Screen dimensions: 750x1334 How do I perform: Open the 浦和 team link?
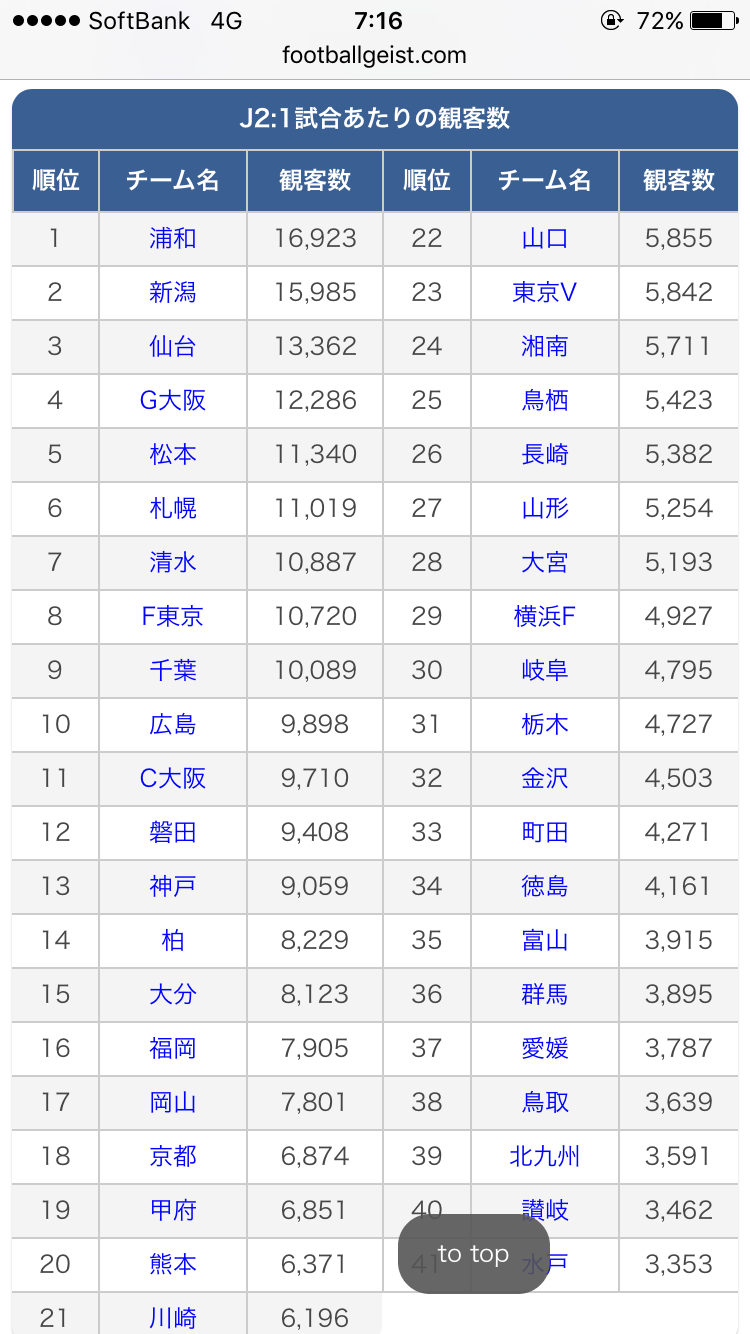click(173, 238)
